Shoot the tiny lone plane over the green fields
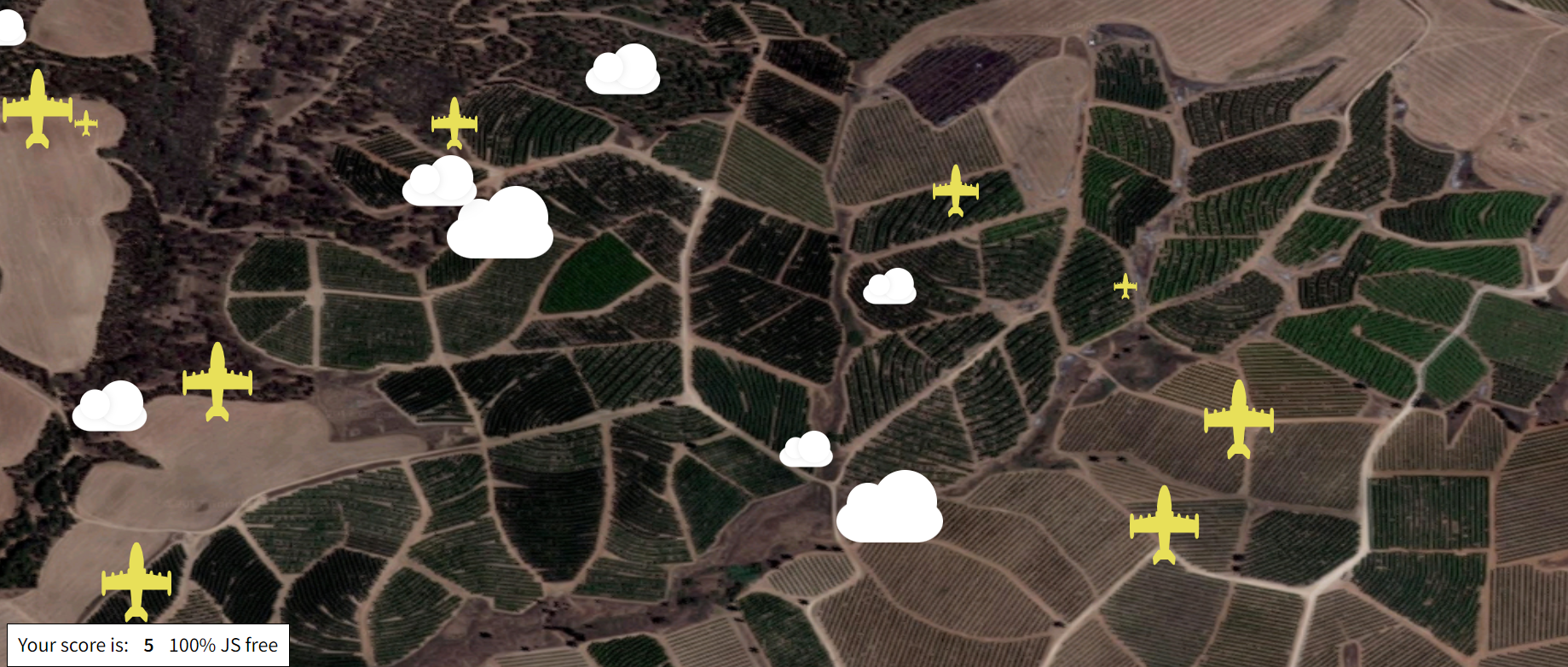 (x=1125, y=287)
